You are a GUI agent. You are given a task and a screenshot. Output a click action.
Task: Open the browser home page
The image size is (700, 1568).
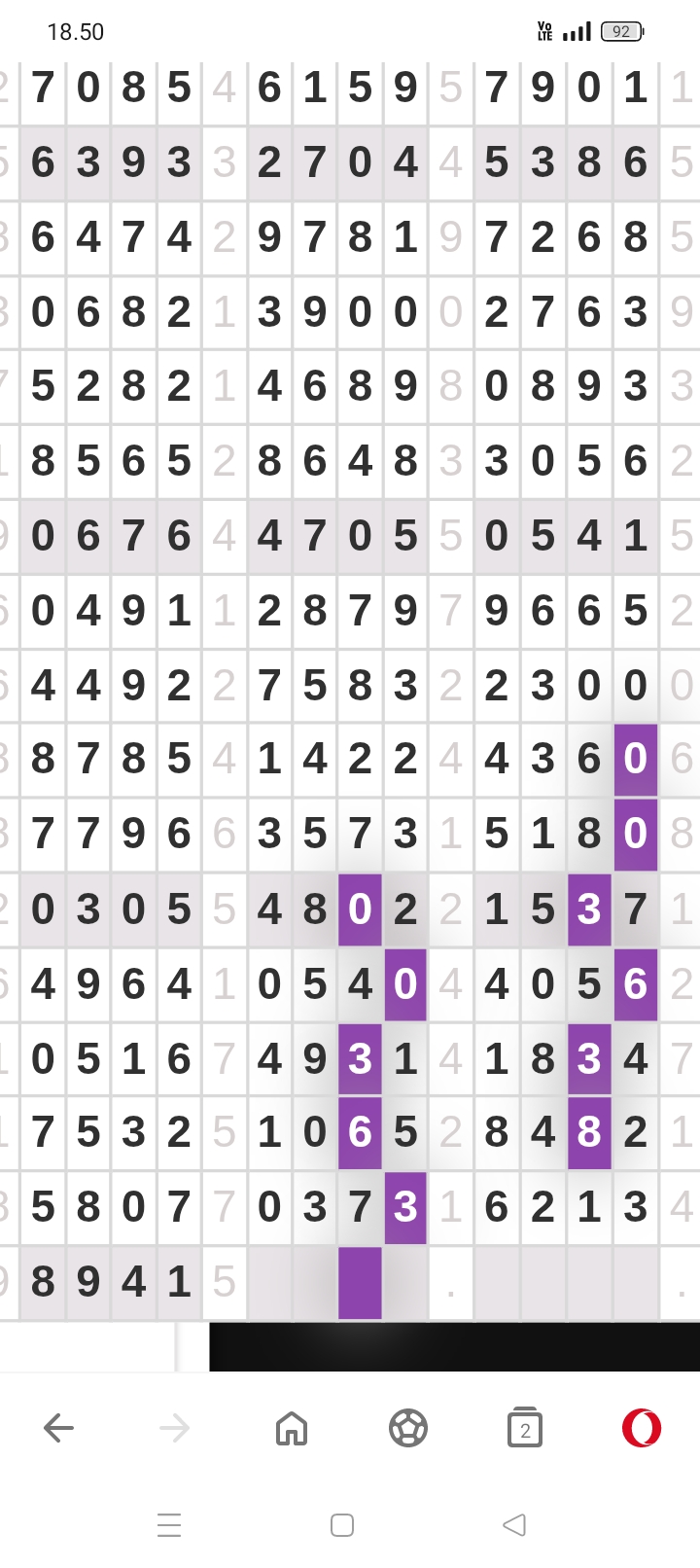(292, 1428)
